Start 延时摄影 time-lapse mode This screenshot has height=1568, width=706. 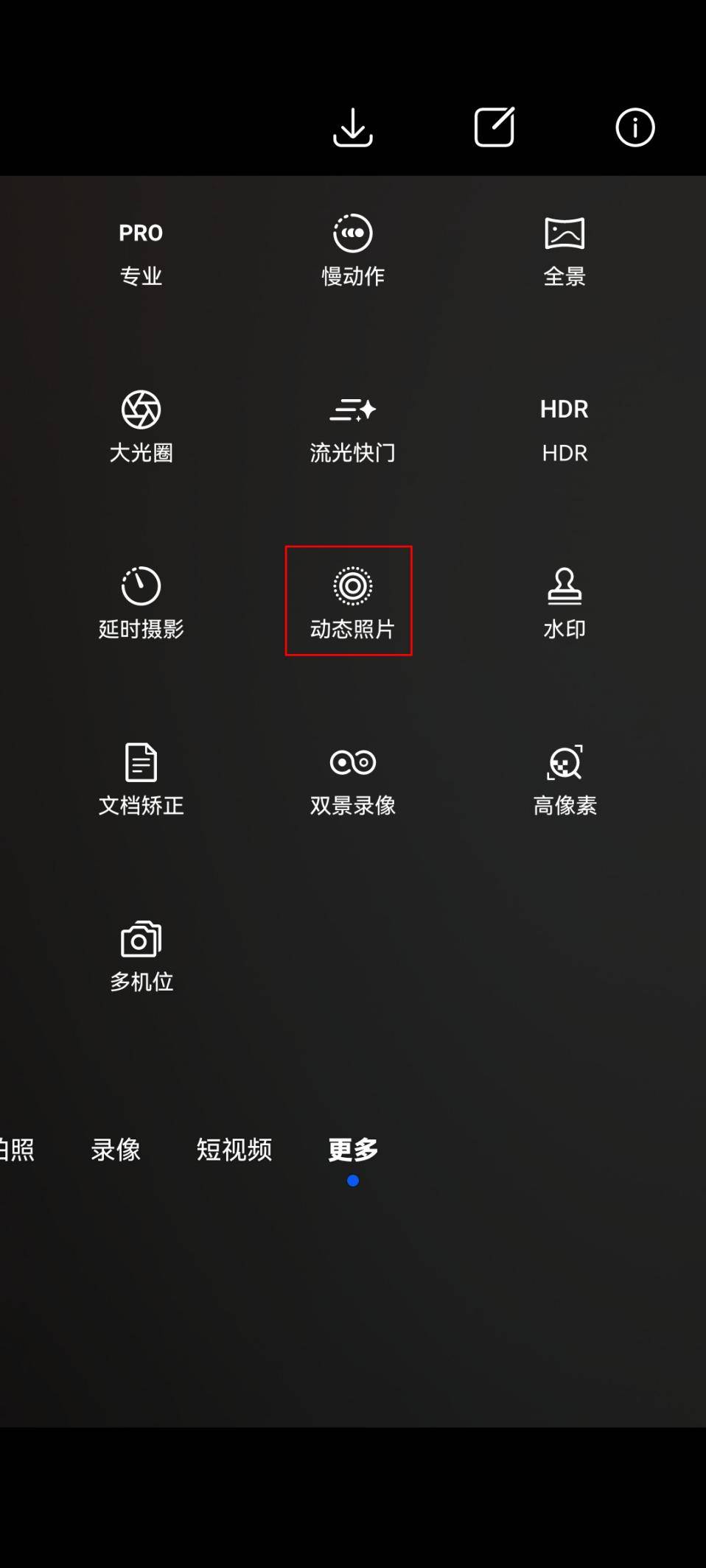(x=141, y=603)
